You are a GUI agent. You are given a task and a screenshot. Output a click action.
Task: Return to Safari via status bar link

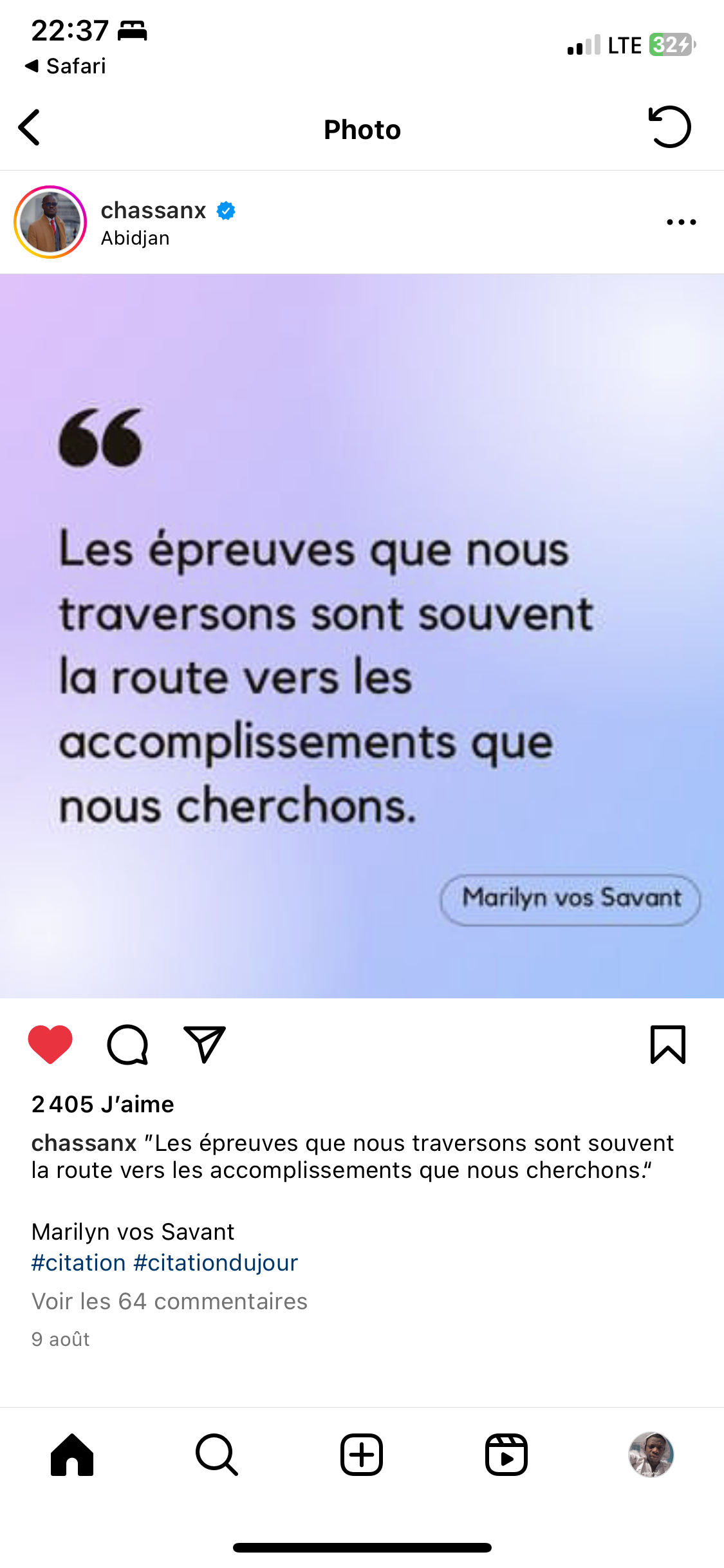[65, 66]
